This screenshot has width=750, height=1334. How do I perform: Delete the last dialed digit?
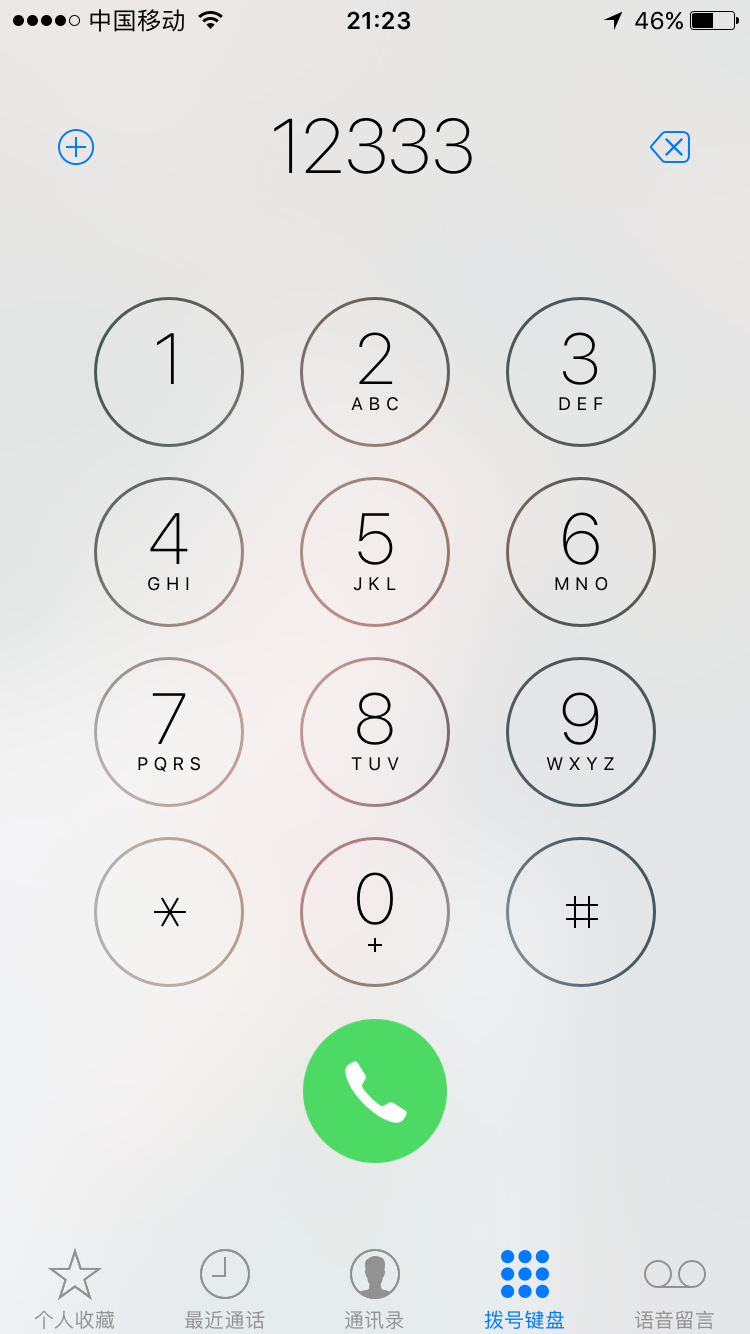pyautogui.click(x=670, y=148)
